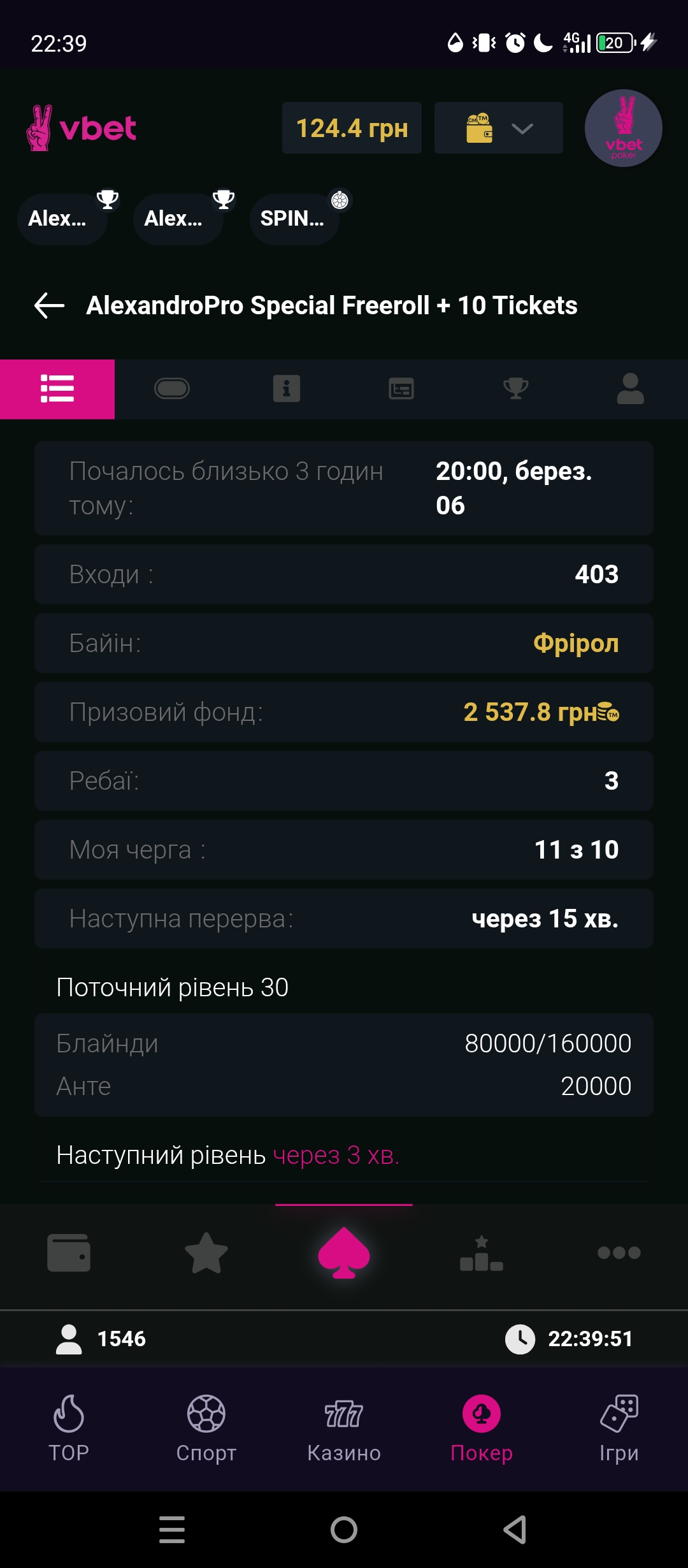Open favorites star in poker bar
The width and height of the screenshot is (688, 1568).
[x=206, y=1253]
